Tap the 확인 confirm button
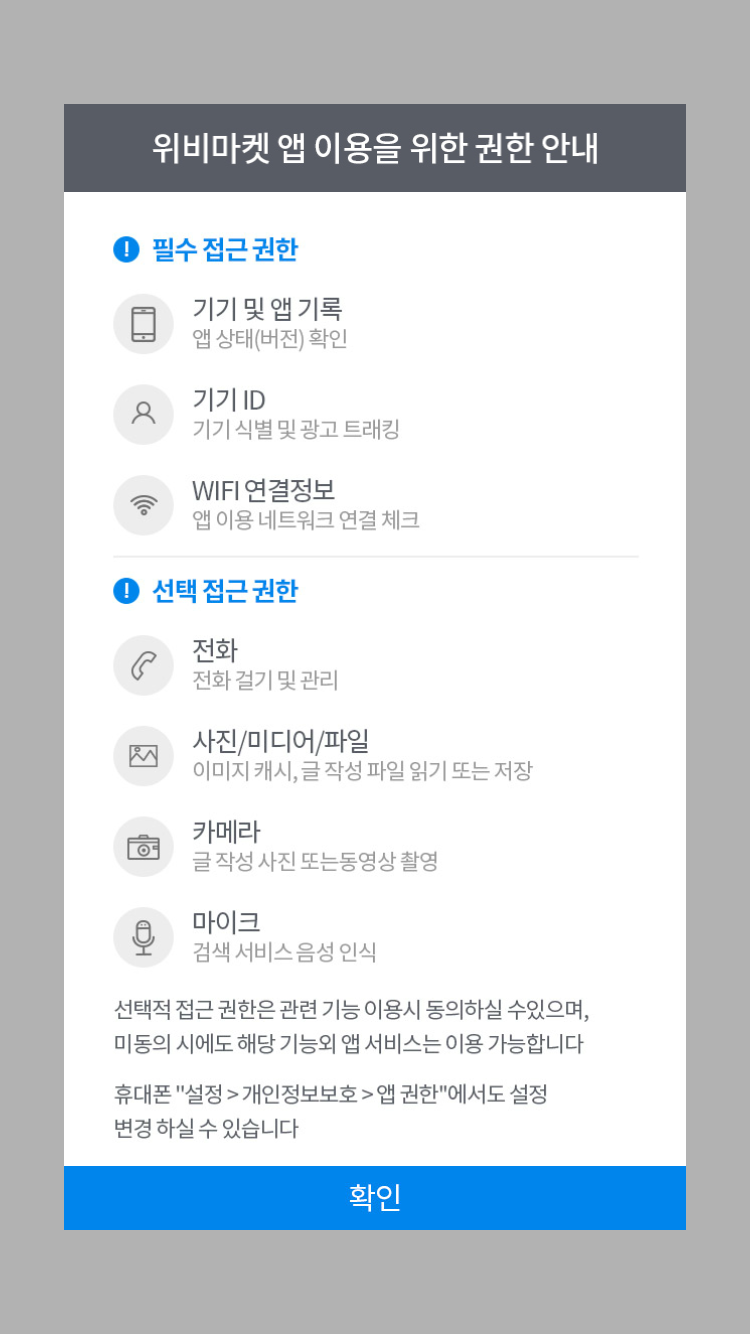Viewport: 750px width, 1334px height. pos(375,1197)
